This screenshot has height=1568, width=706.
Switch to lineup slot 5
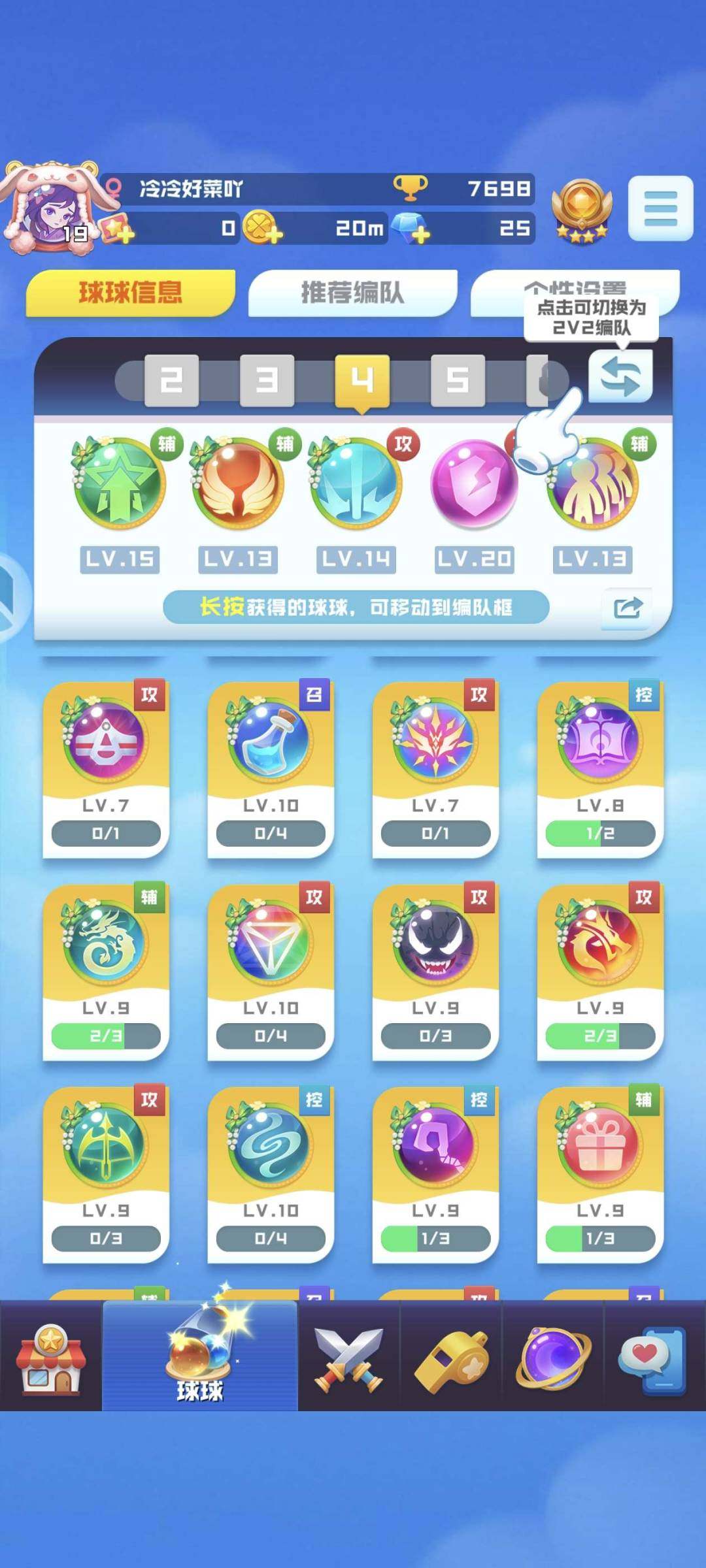458,380
